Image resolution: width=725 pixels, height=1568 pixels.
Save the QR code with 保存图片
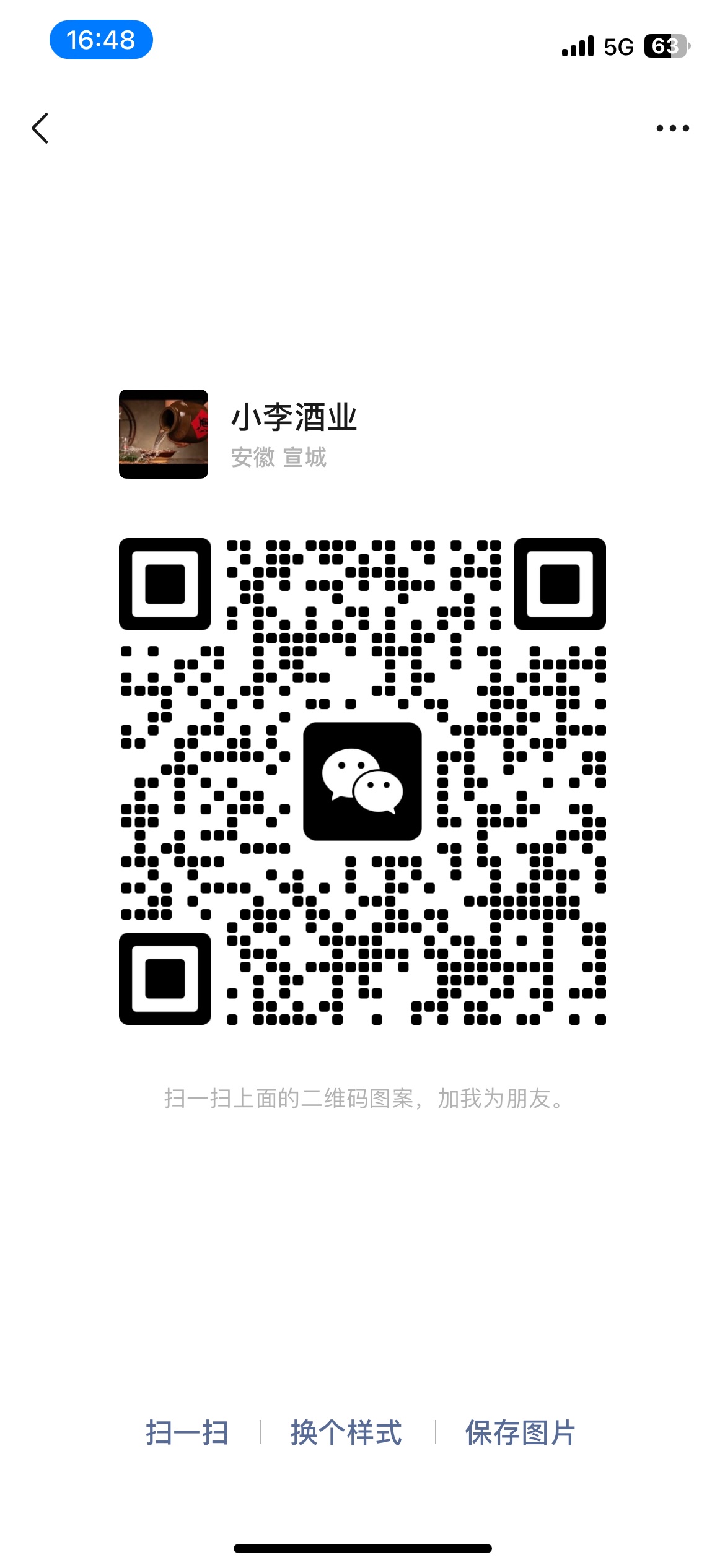click(521, 1433)
